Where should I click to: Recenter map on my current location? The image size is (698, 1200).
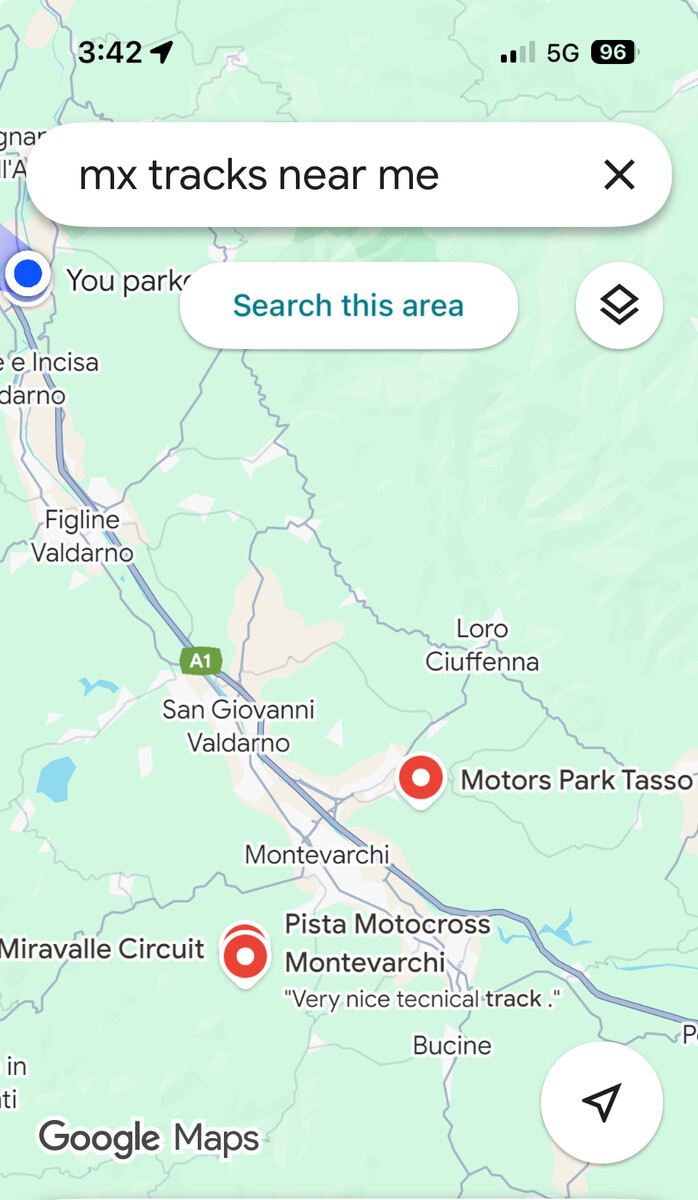click(601, 1102)
